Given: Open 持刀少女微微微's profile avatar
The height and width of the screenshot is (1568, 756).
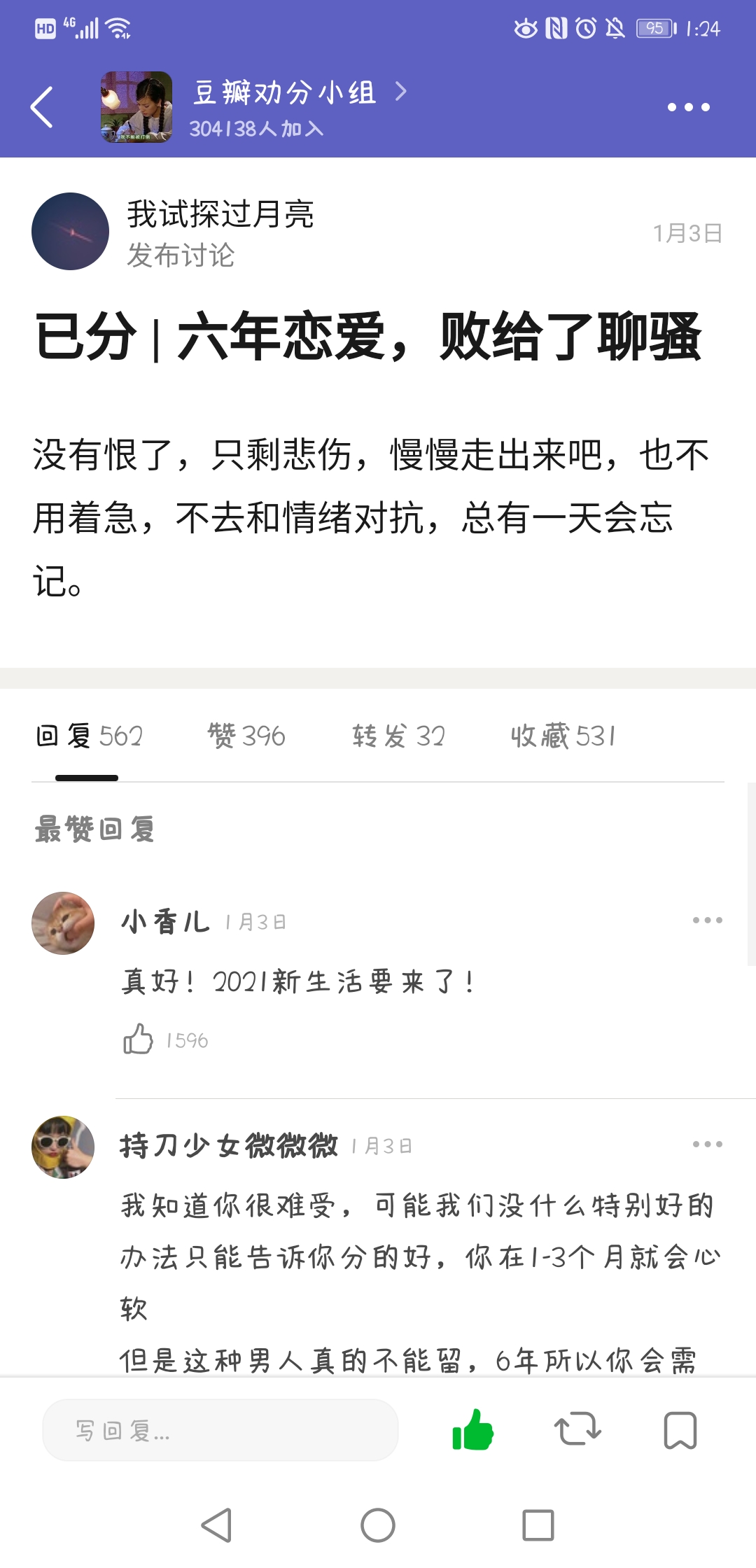Looking at the screenshot, I should tap(63, 1147).
